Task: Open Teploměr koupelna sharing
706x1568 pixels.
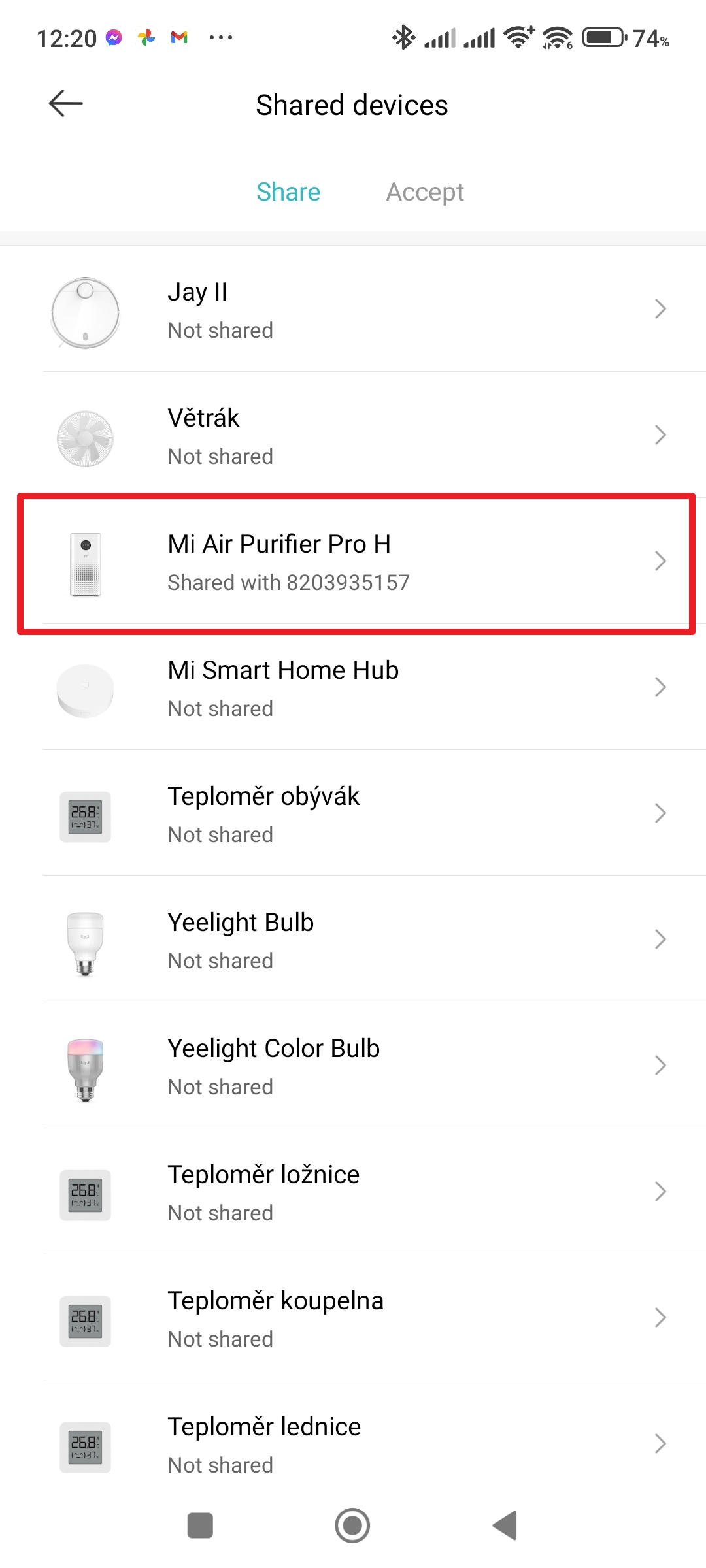Action: [353, 1318]
